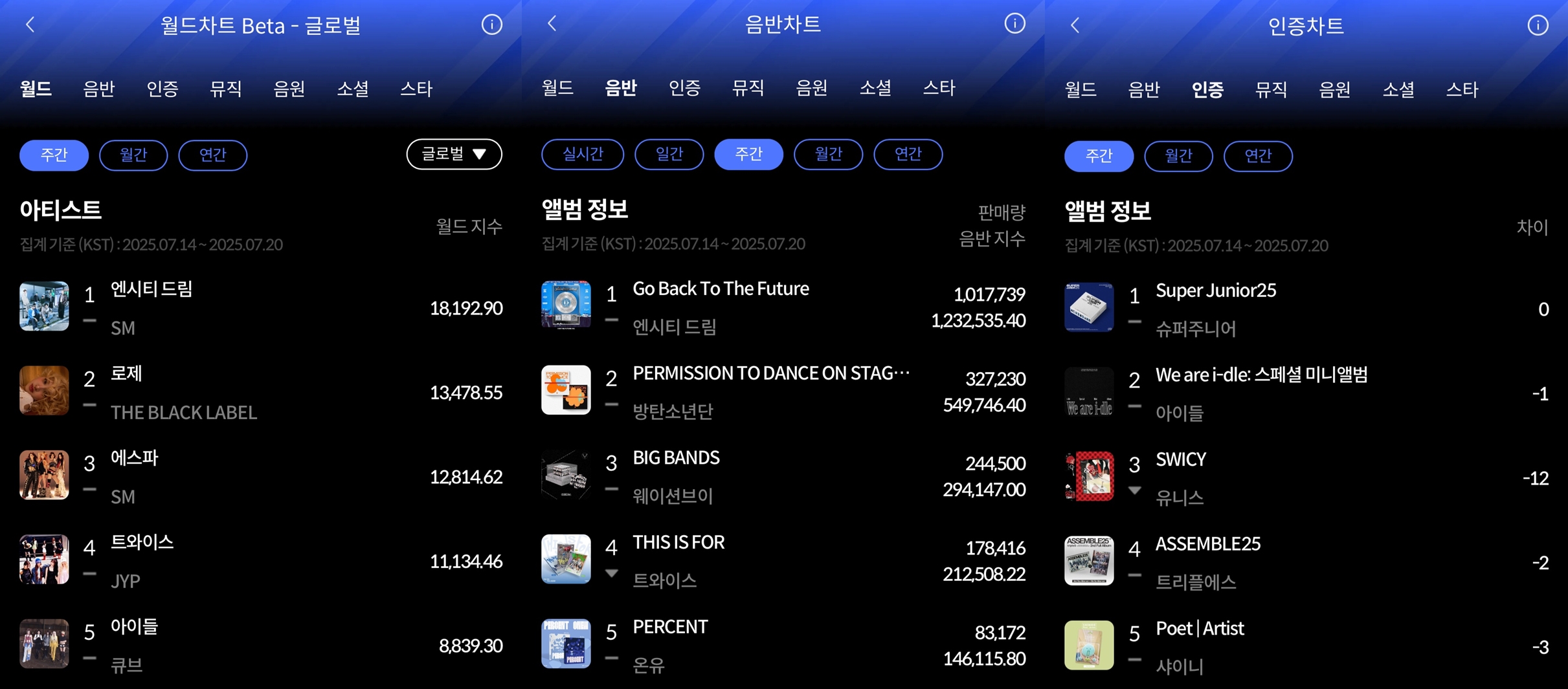Switch to 뮤직 tab in 월드차트 panel
Image resolution: width=1568 pixels, height=689 pixels.
tap(225, 89)
